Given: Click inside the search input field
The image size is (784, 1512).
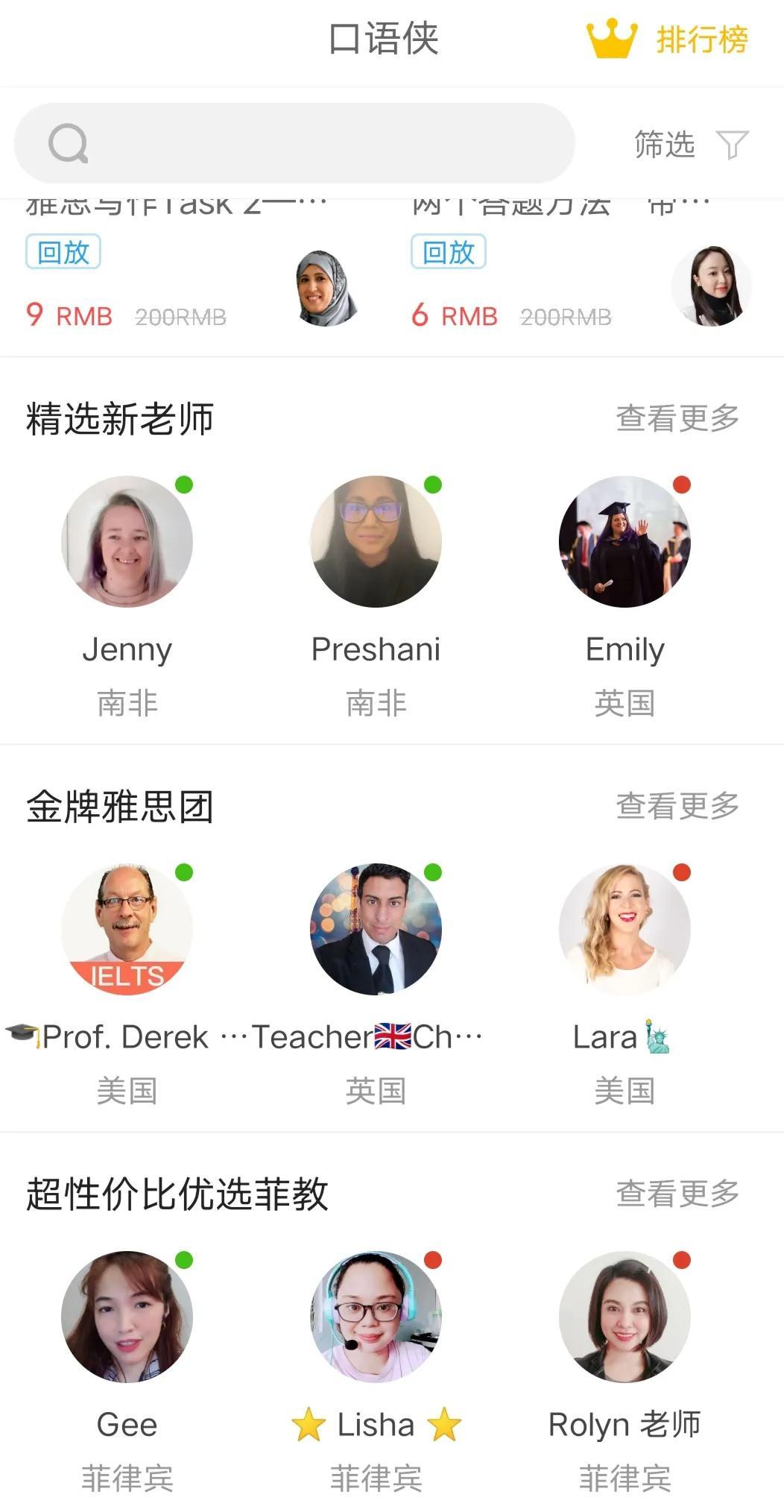Looking at the screenshot, I should 298,143.
